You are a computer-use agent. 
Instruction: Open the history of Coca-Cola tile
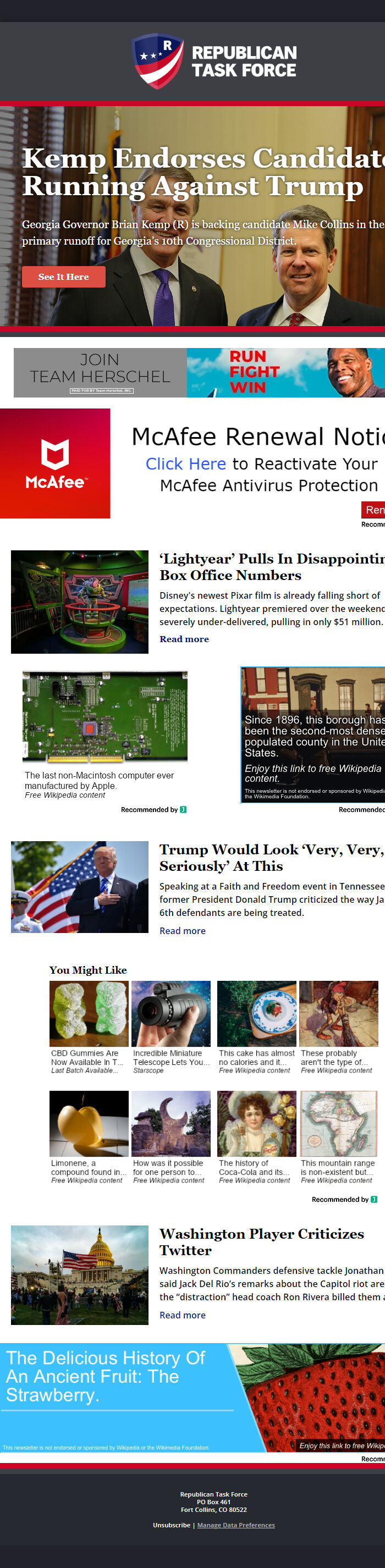click(x=256, y=1136)
